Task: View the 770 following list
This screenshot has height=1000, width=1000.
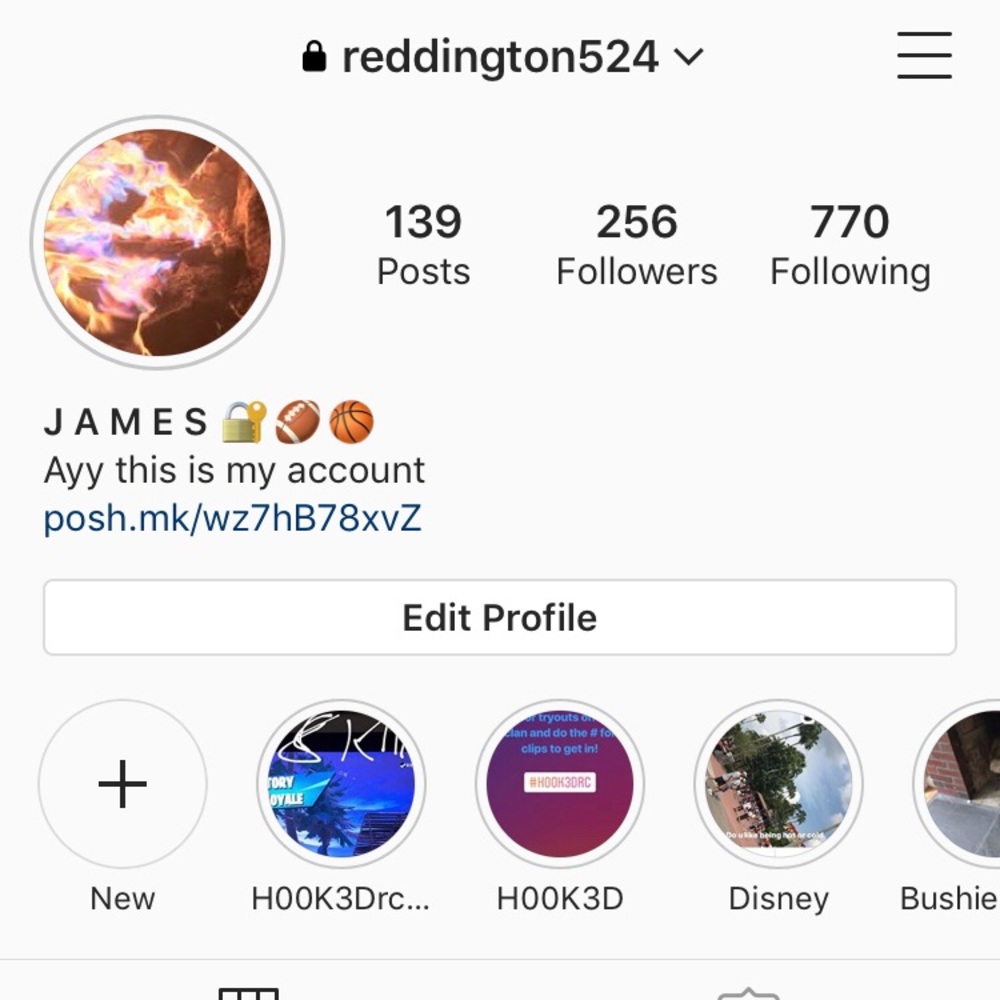Action: [x=849, y=244]
